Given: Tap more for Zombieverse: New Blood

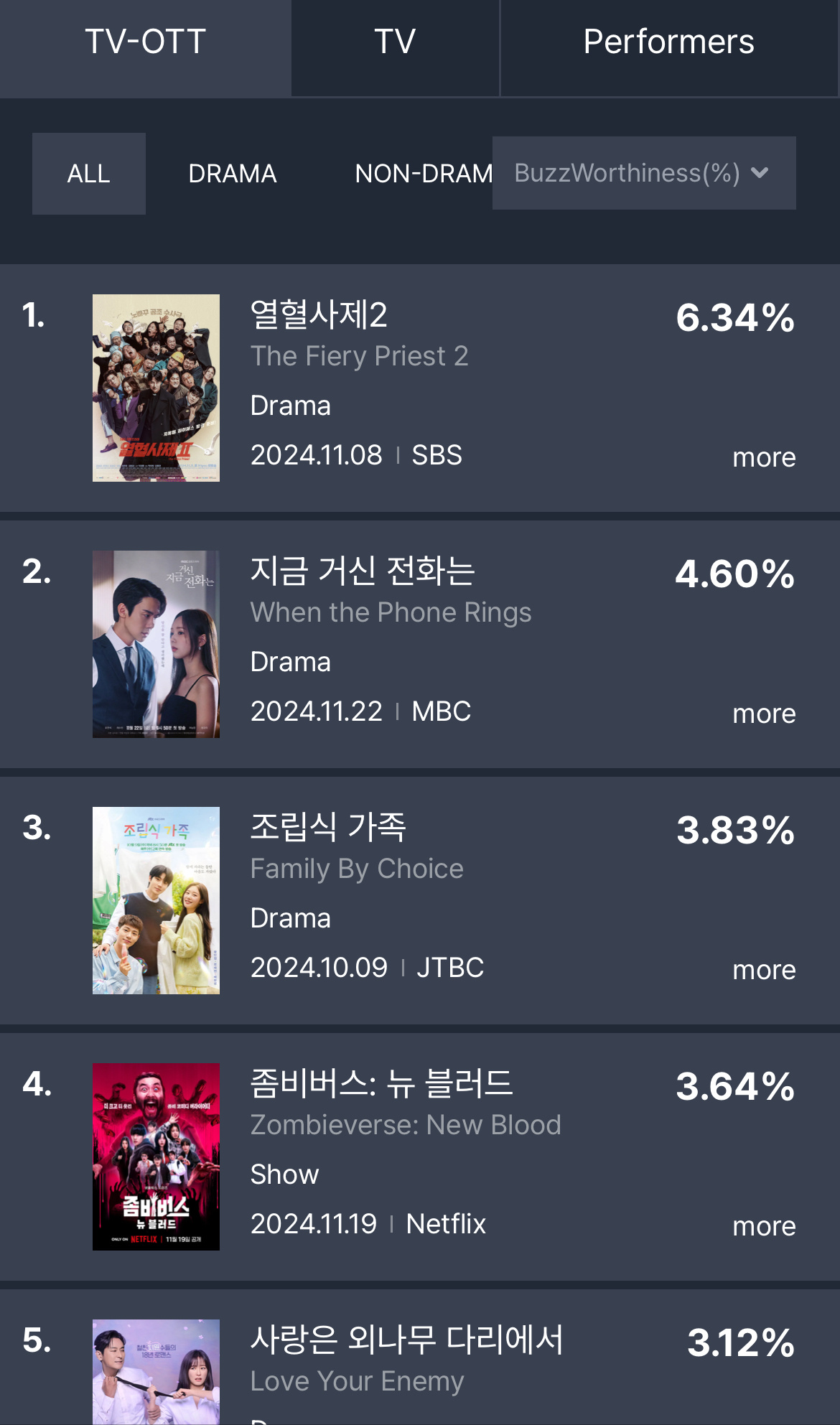Looking at the screenshot, I should pyautogui.click(x=764, y=1226).
